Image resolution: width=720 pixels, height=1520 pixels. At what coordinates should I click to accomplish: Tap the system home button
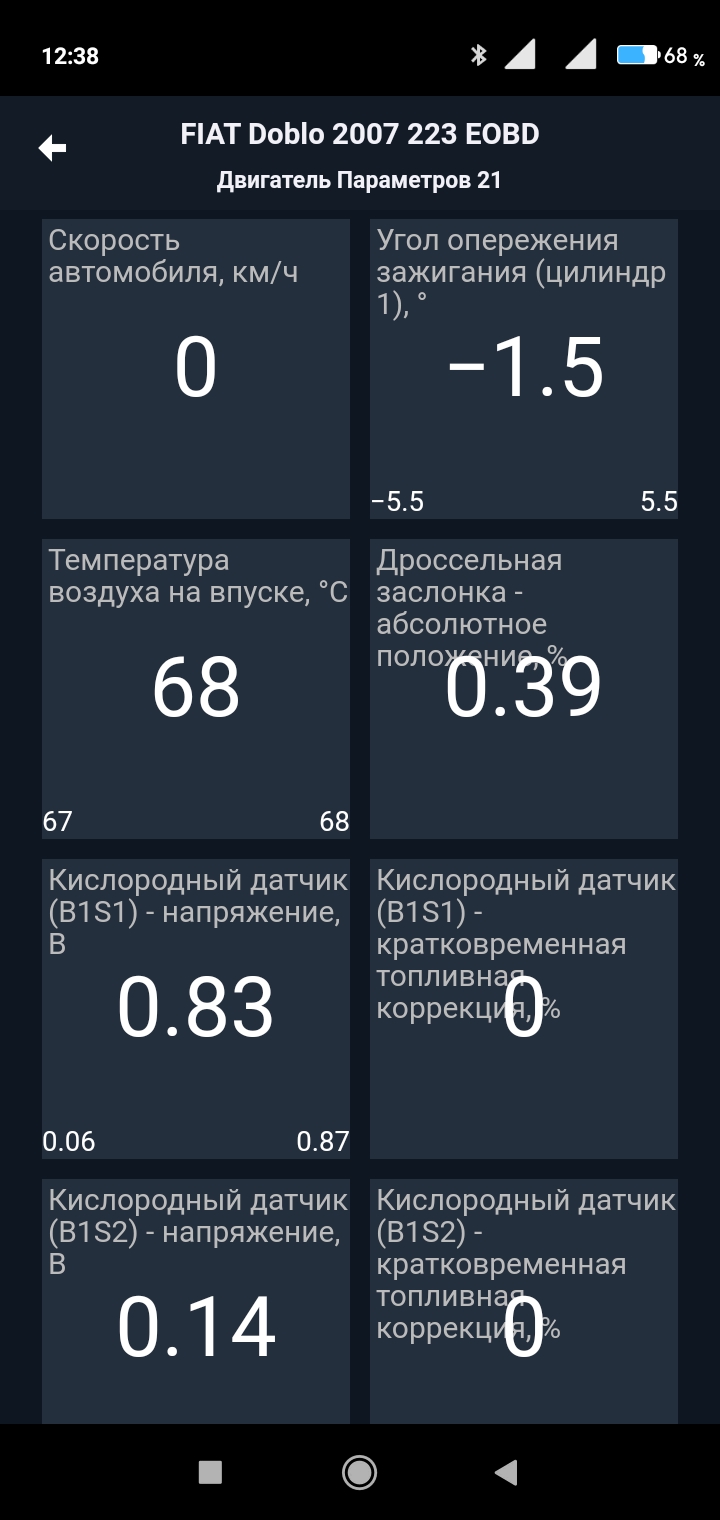[x=359, y=1471]
